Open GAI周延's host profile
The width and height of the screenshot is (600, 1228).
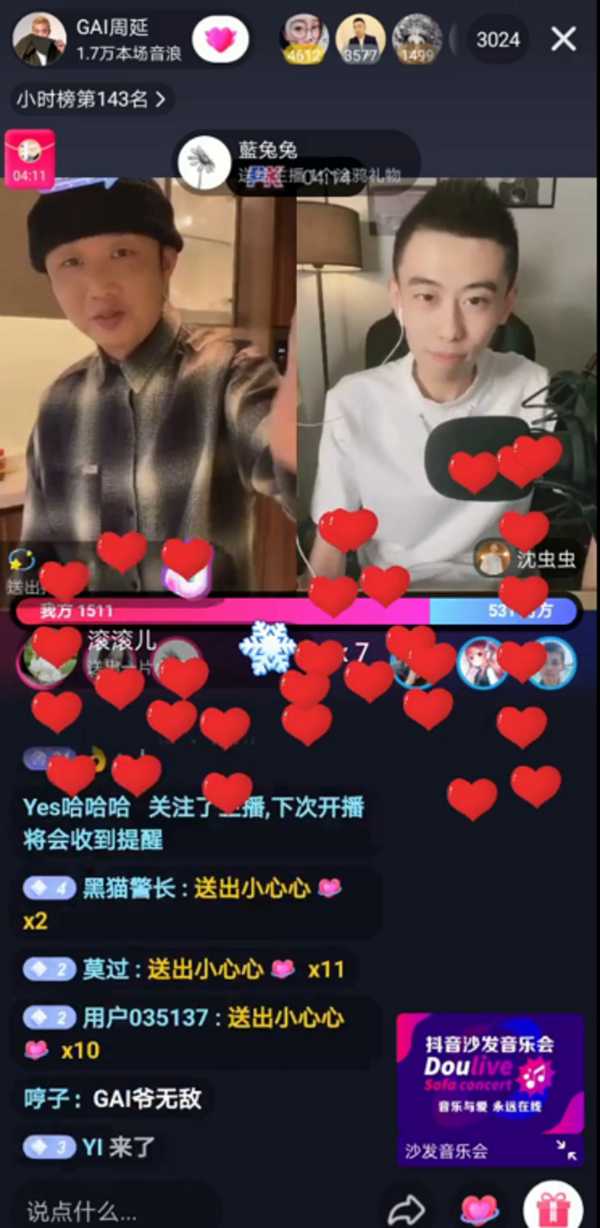coord(40,39)
